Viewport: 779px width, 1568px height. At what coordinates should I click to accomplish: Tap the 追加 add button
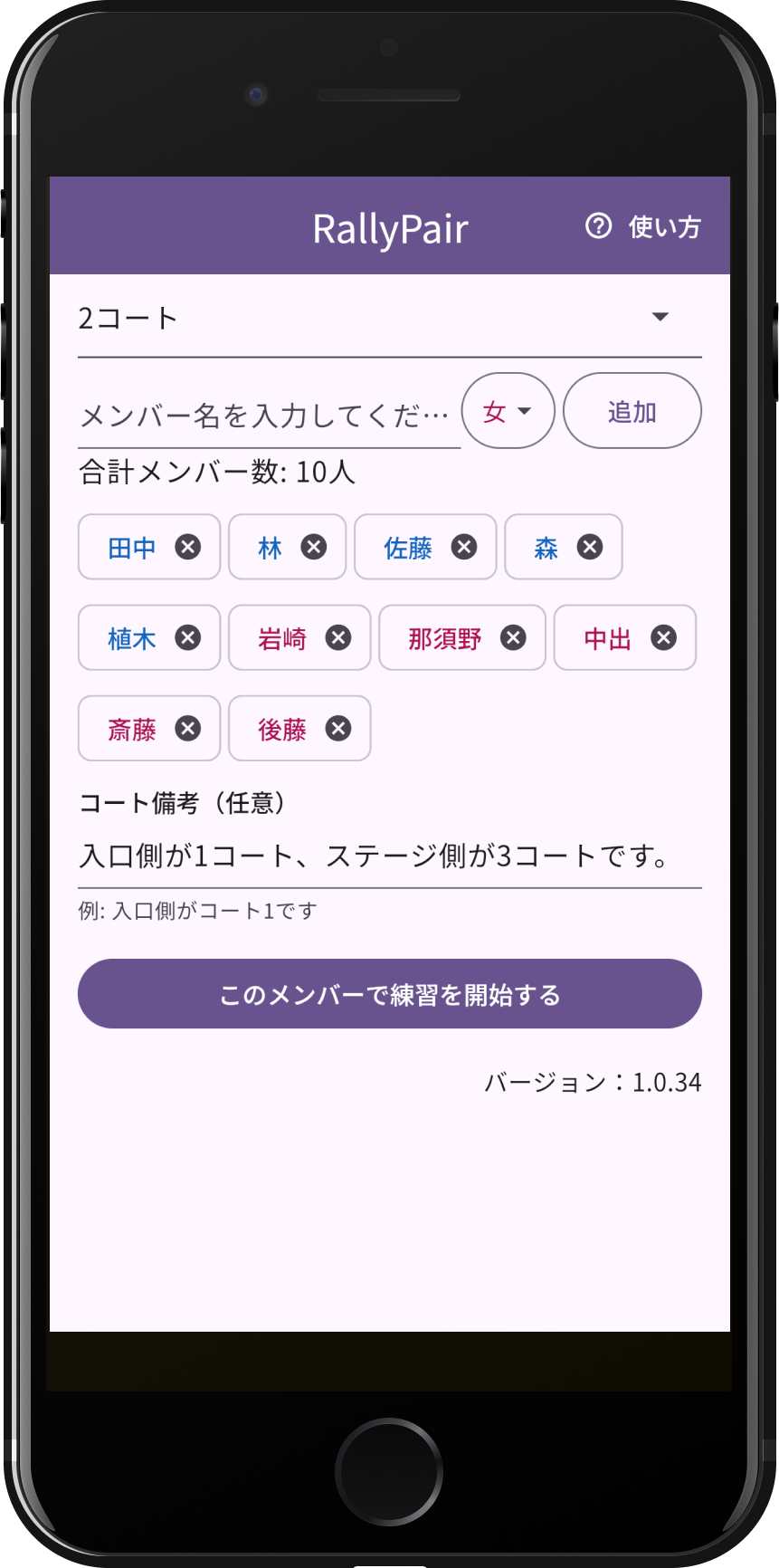point(632,412)
